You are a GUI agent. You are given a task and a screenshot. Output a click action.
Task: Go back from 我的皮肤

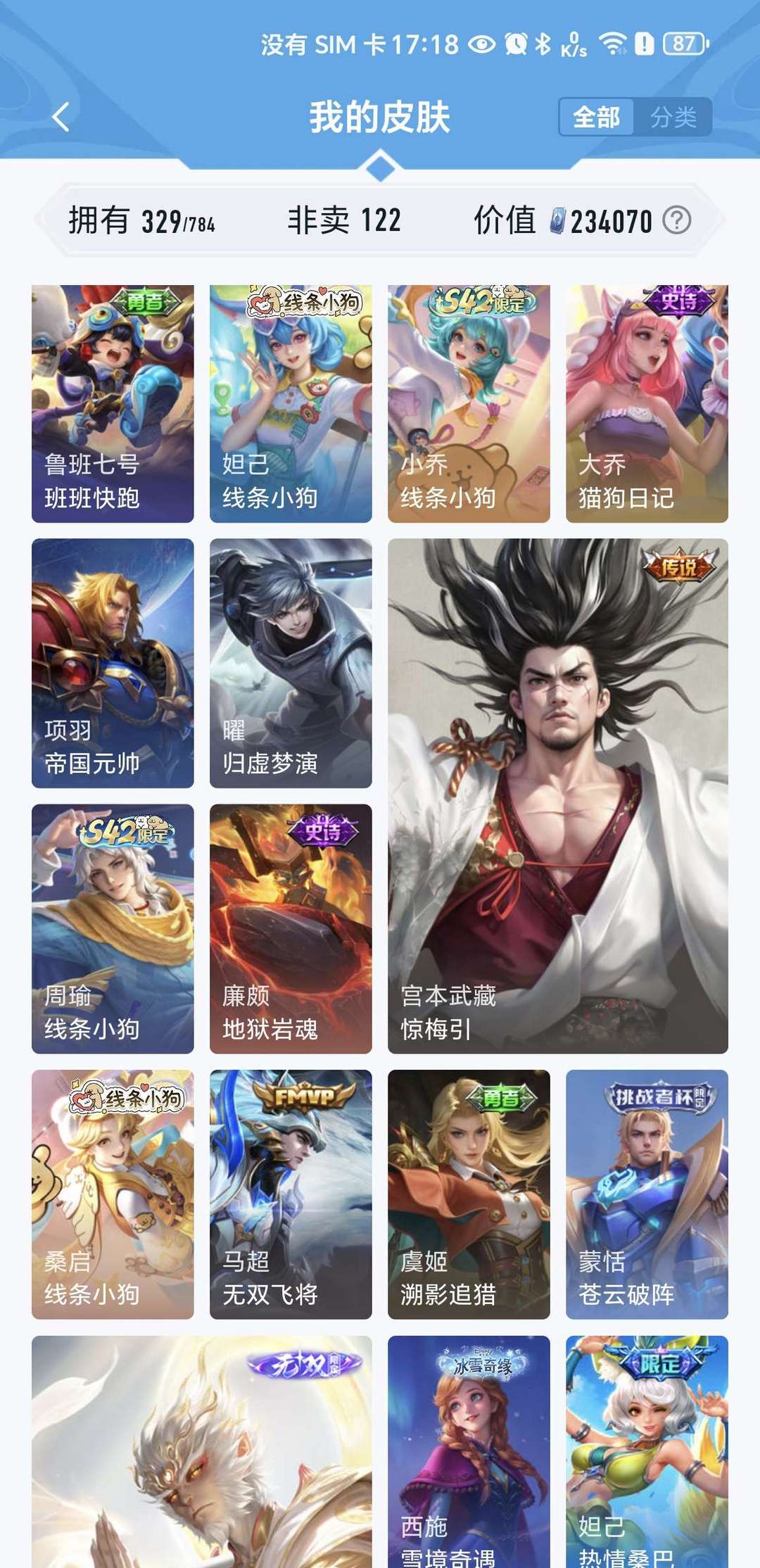pyautogui.click(x=61, y=117)
